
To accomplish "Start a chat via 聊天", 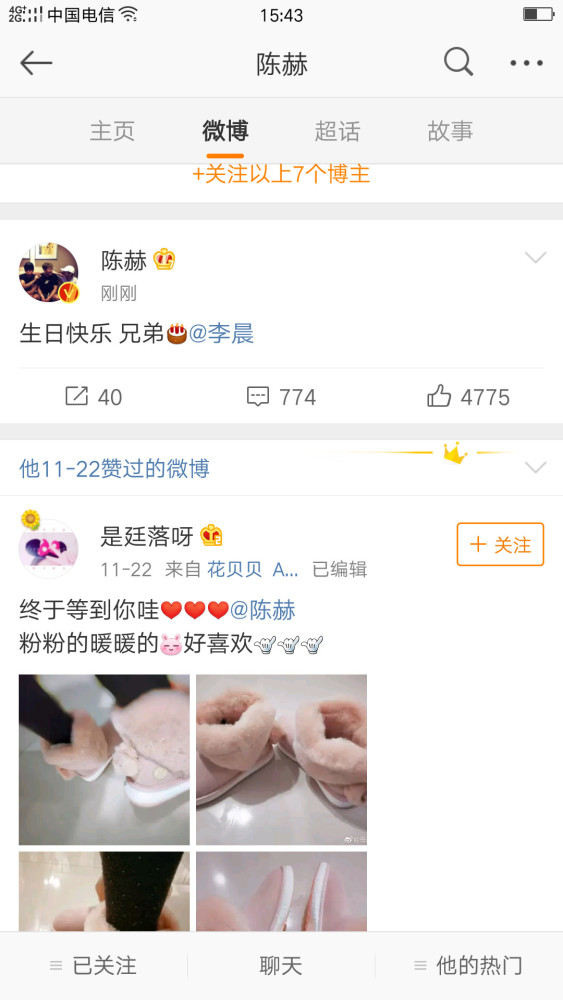I will point(281,966).
